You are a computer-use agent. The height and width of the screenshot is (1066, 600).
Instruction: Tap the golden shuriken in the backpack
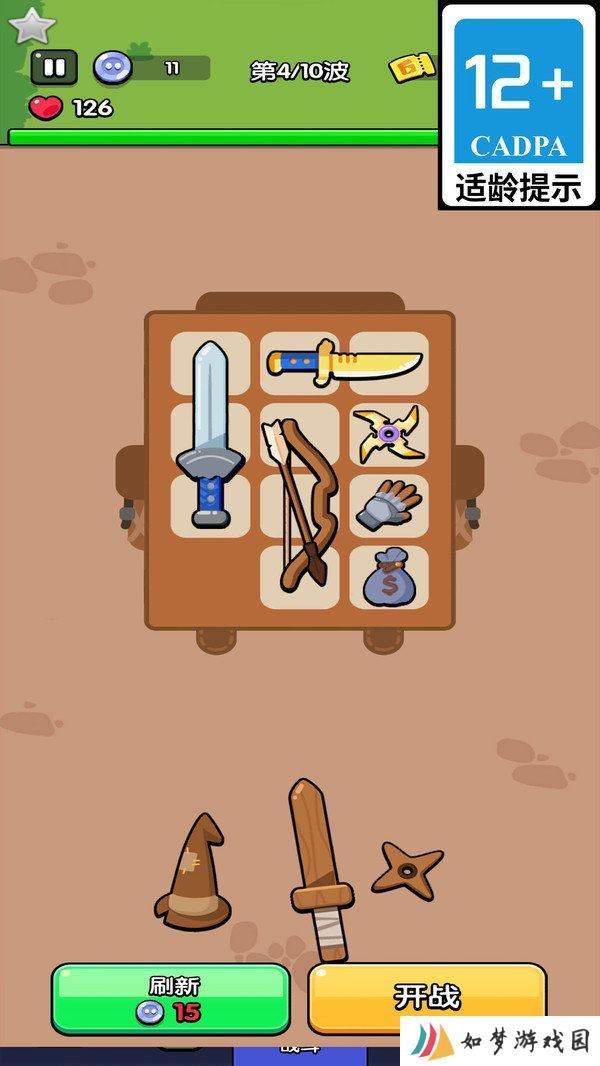389,434
